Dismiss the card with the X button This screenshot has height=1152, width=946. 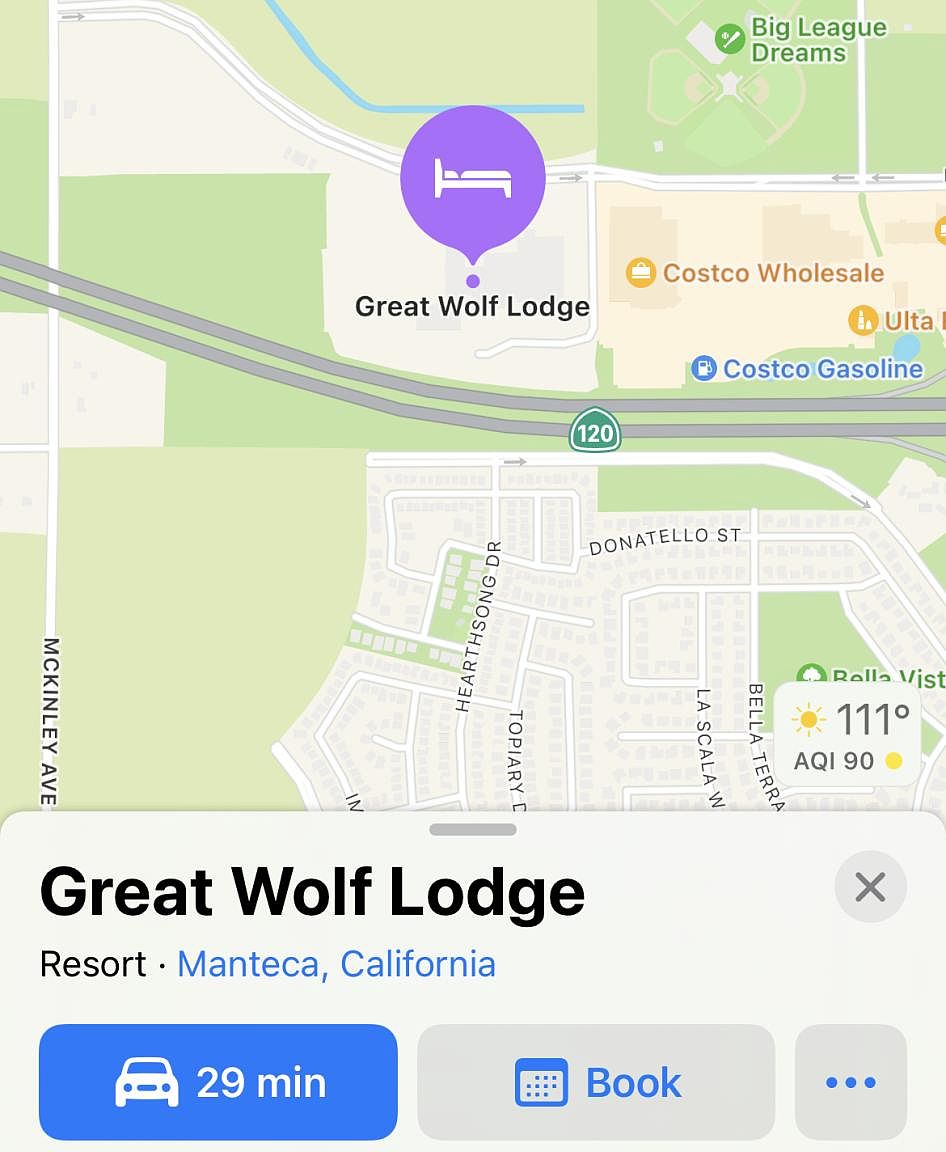pyautogui.click(x=869, y=886)
